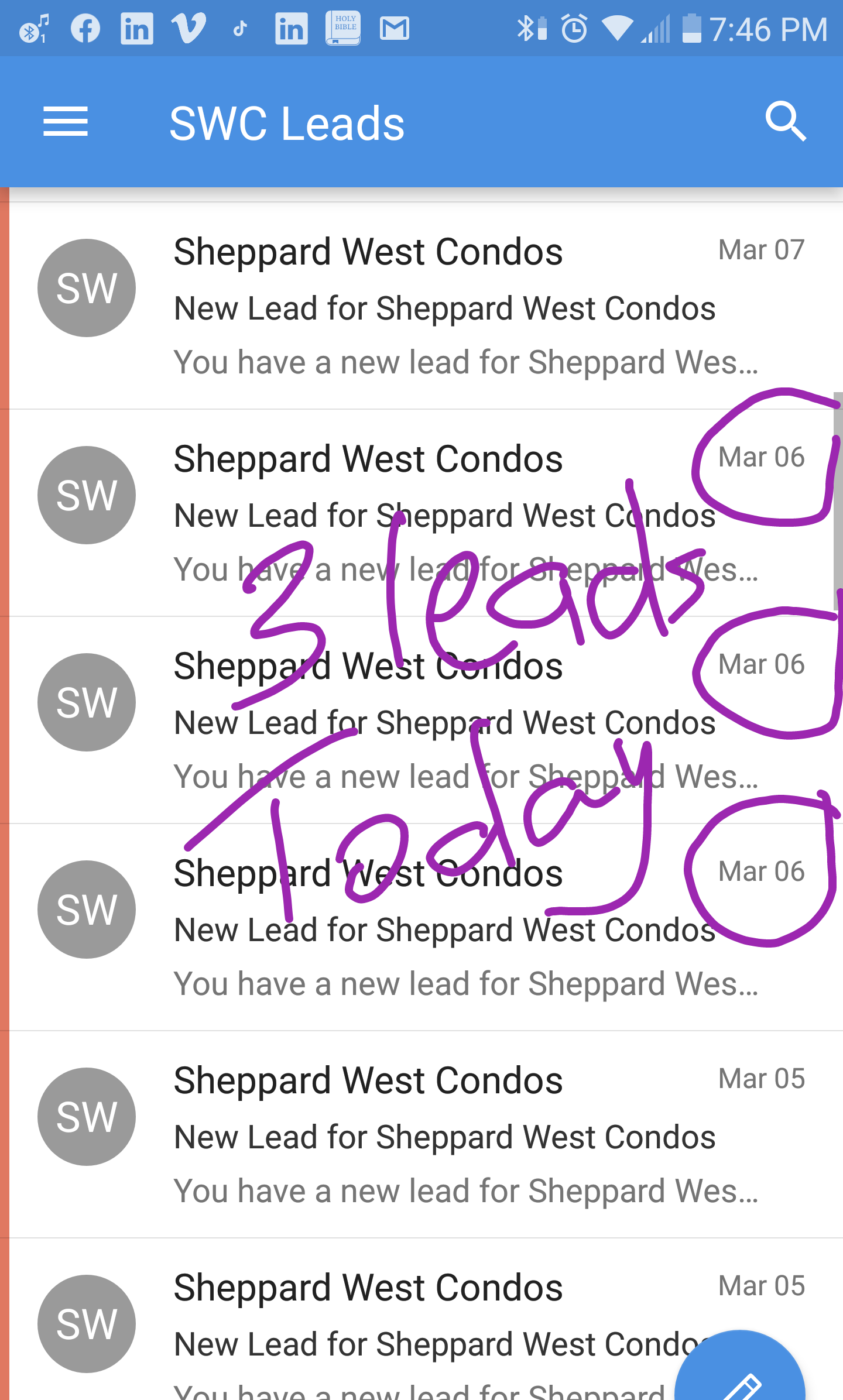Search the SWC Leads emails
The width and height of the screenshot is (843, 1400).
[786, 122]
